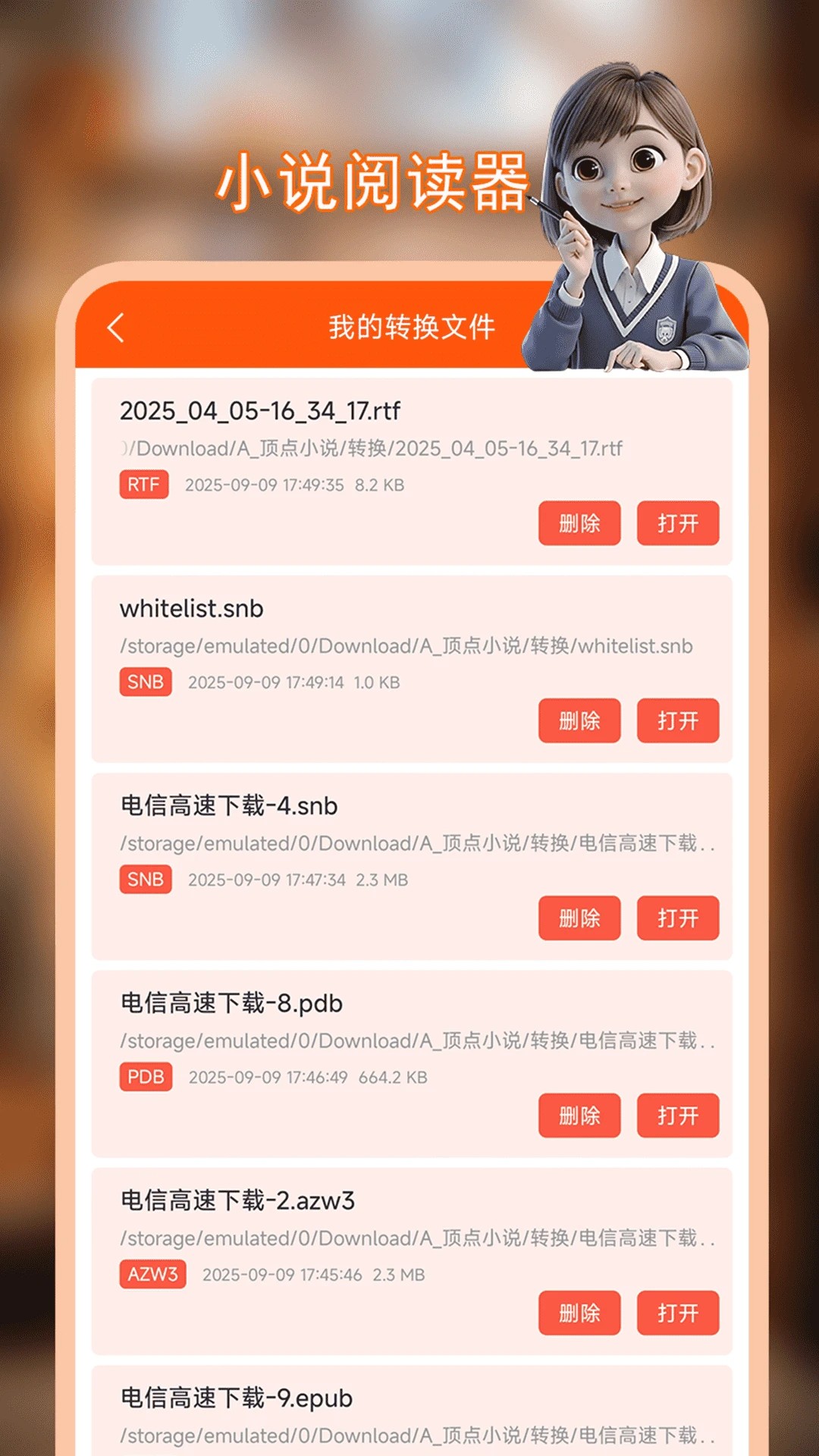The width and height of the screenshot is (819, 1456).
Task: Open the whitelist.snb file
Action: (x=677, y=721)
